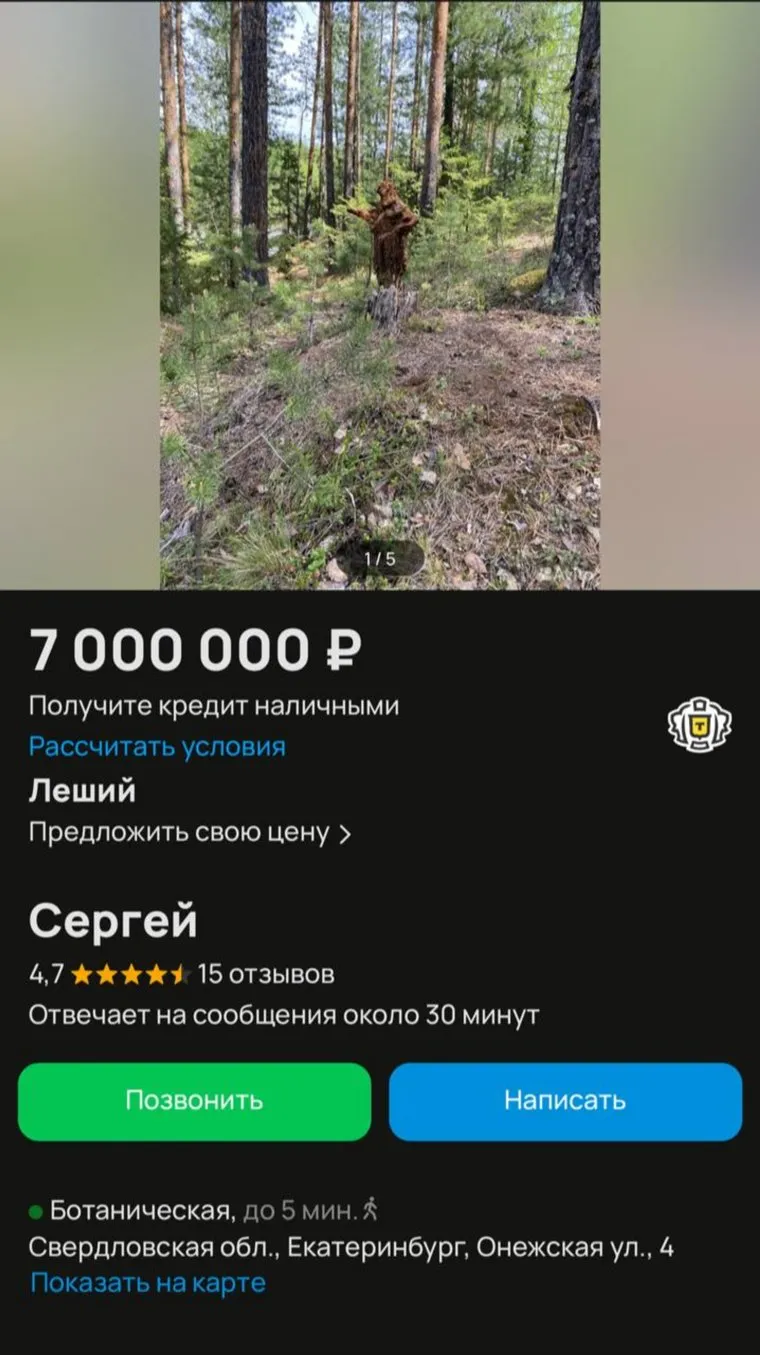Tap the bank credit logo icon
The image size is (760, 1355).
click(x=699, y=725)
